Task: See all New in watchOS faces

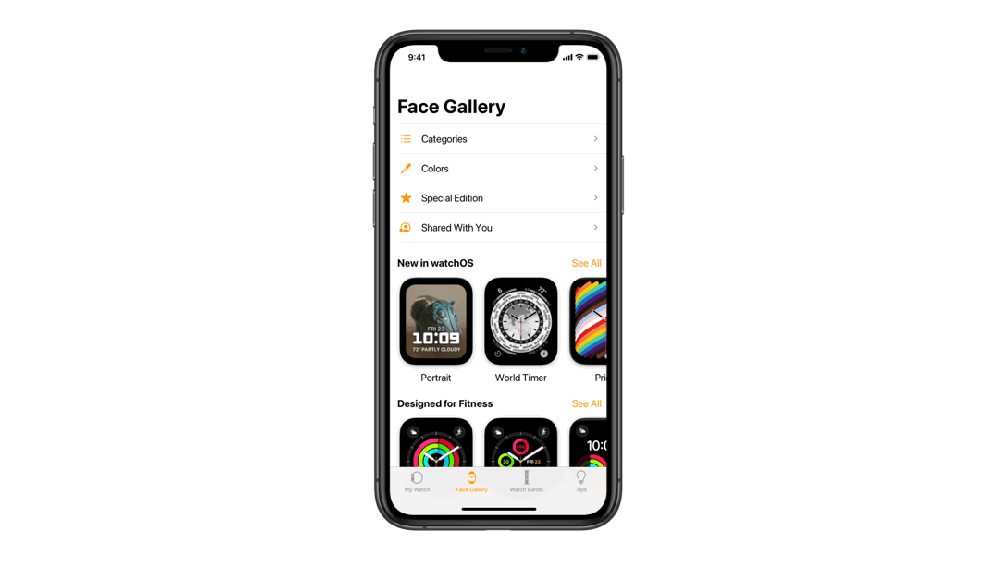Action: pos(586,263)
